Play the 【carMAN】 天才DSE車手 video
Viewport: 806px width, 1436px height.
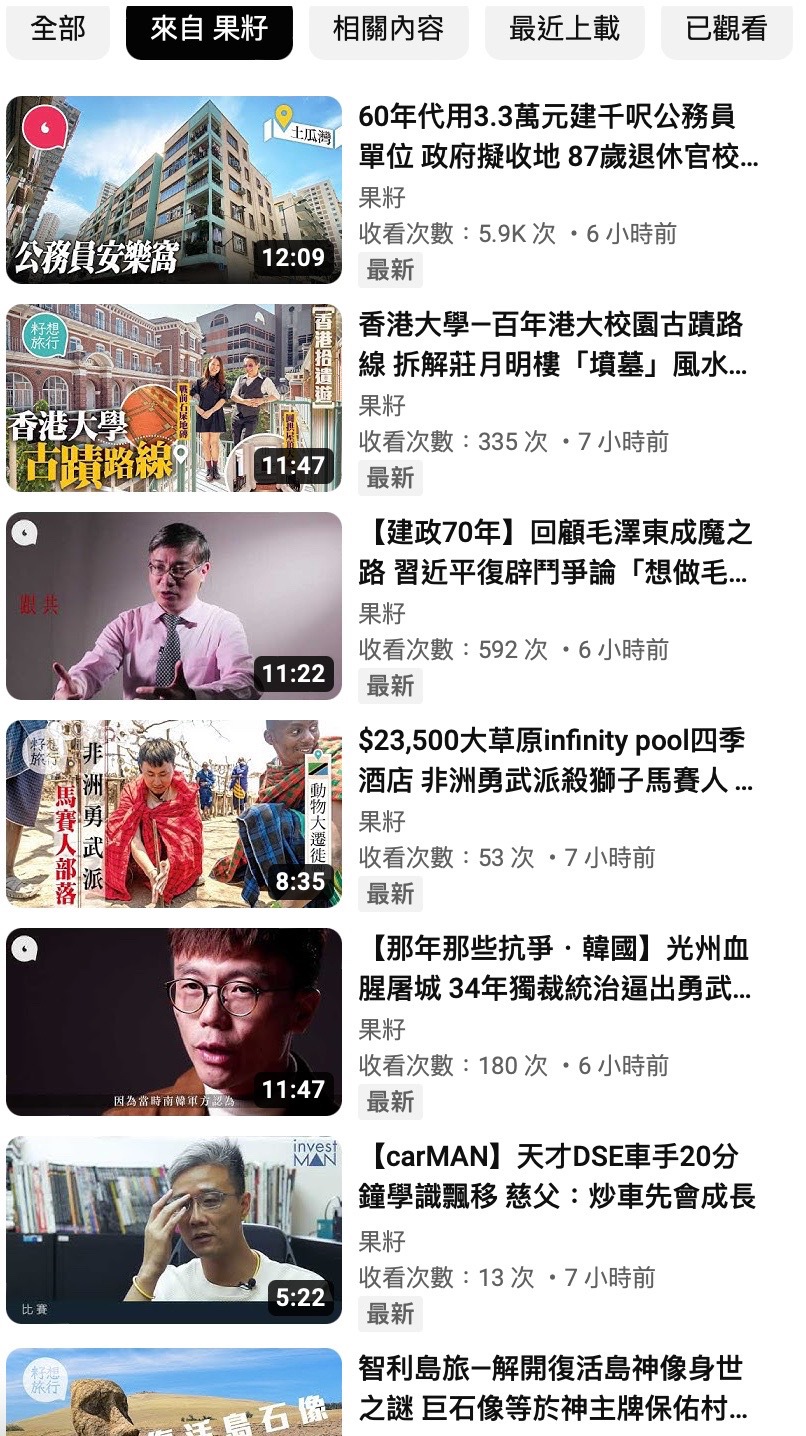[x=174, y=1230]
